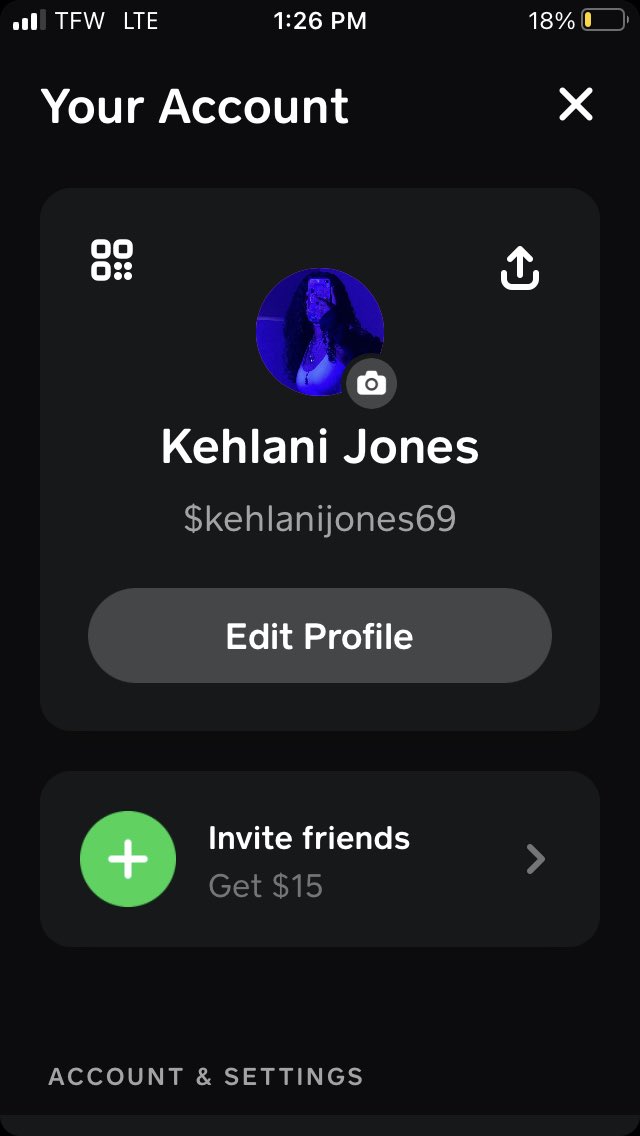Screen dimensions: 640x1136
Task: Close the Your Account screen
Action: [576, 104]
